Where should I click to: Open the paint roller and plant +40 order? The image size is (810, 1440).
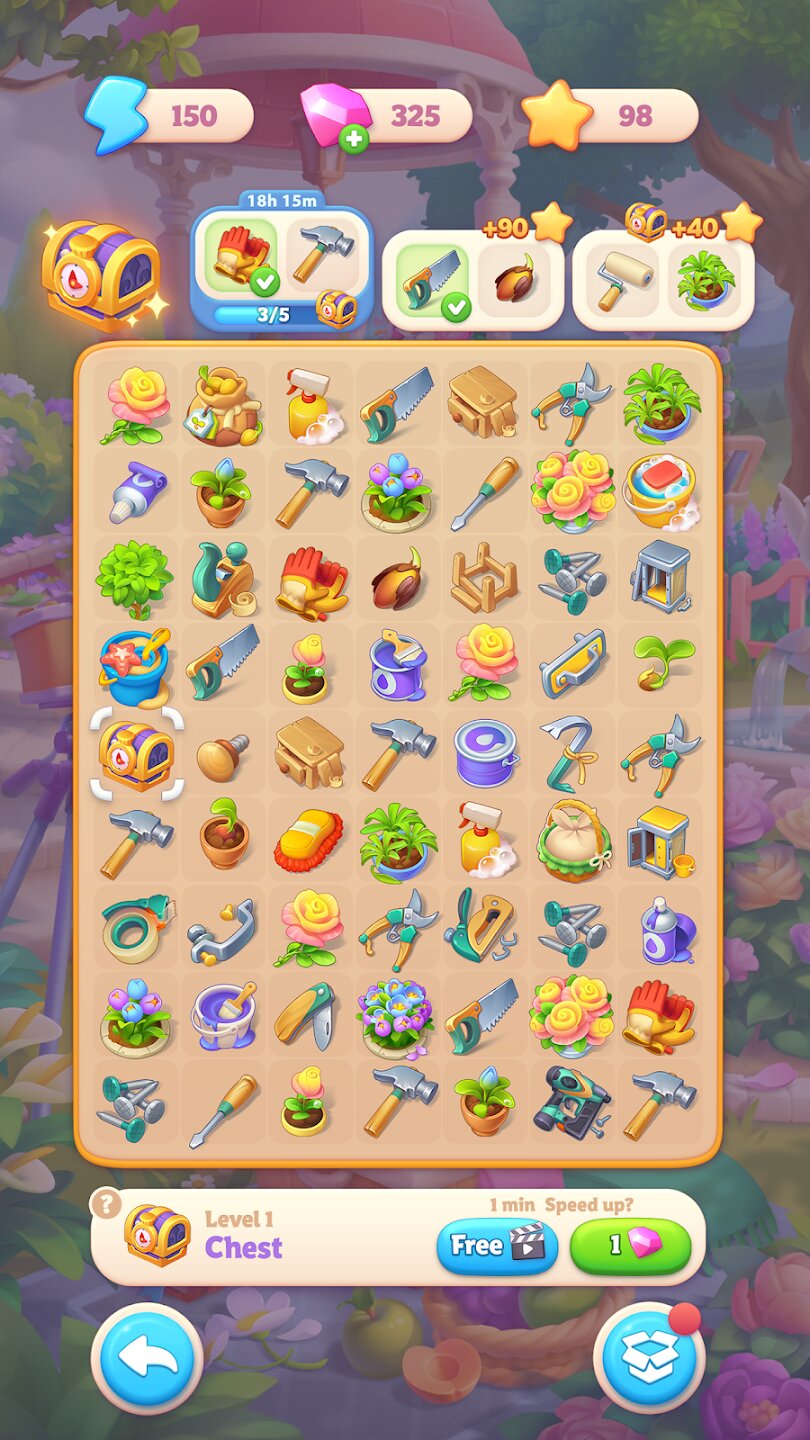pos(662,280)
